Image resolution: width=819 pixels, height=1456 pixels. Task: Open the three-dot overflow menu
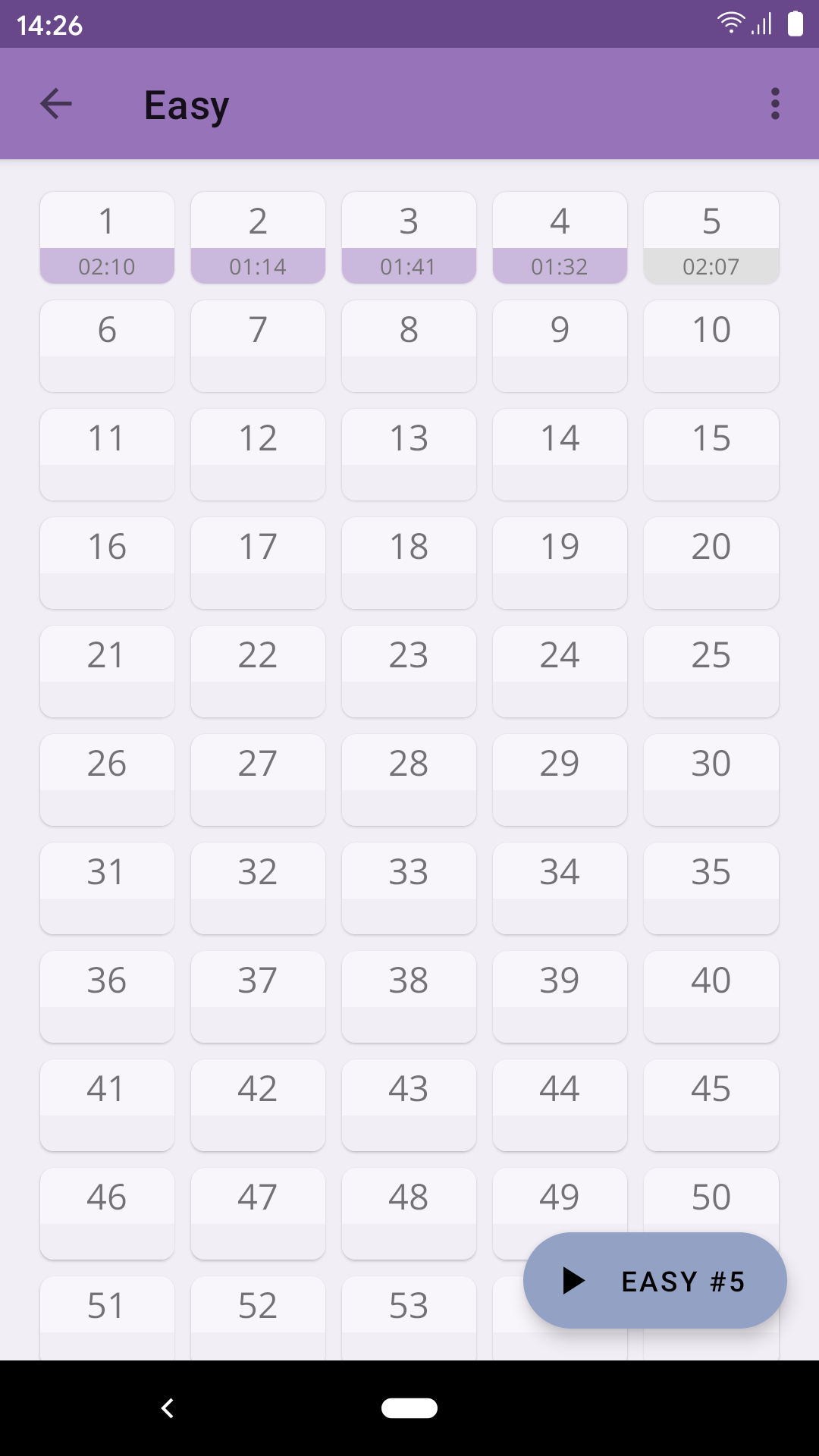pos(775,104)
